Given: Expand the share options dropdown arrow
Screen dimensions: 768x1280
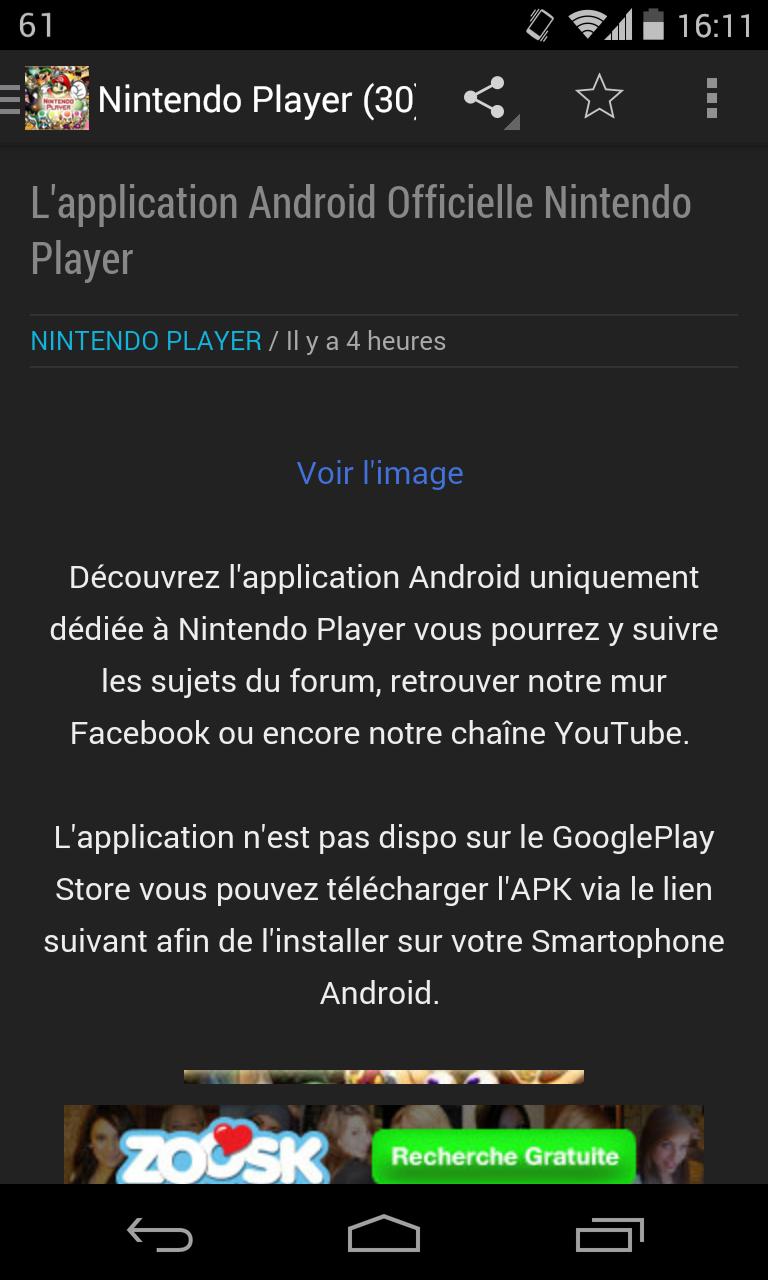Looking at the screenshot, I should click(512, 122).
